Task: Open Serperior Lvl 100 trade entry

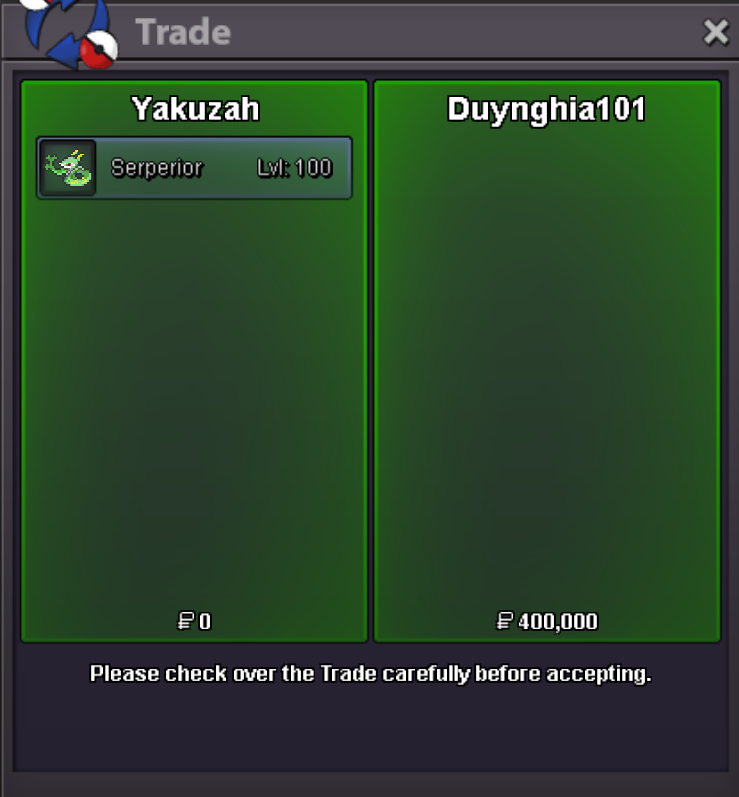Action: pos(194,168)
